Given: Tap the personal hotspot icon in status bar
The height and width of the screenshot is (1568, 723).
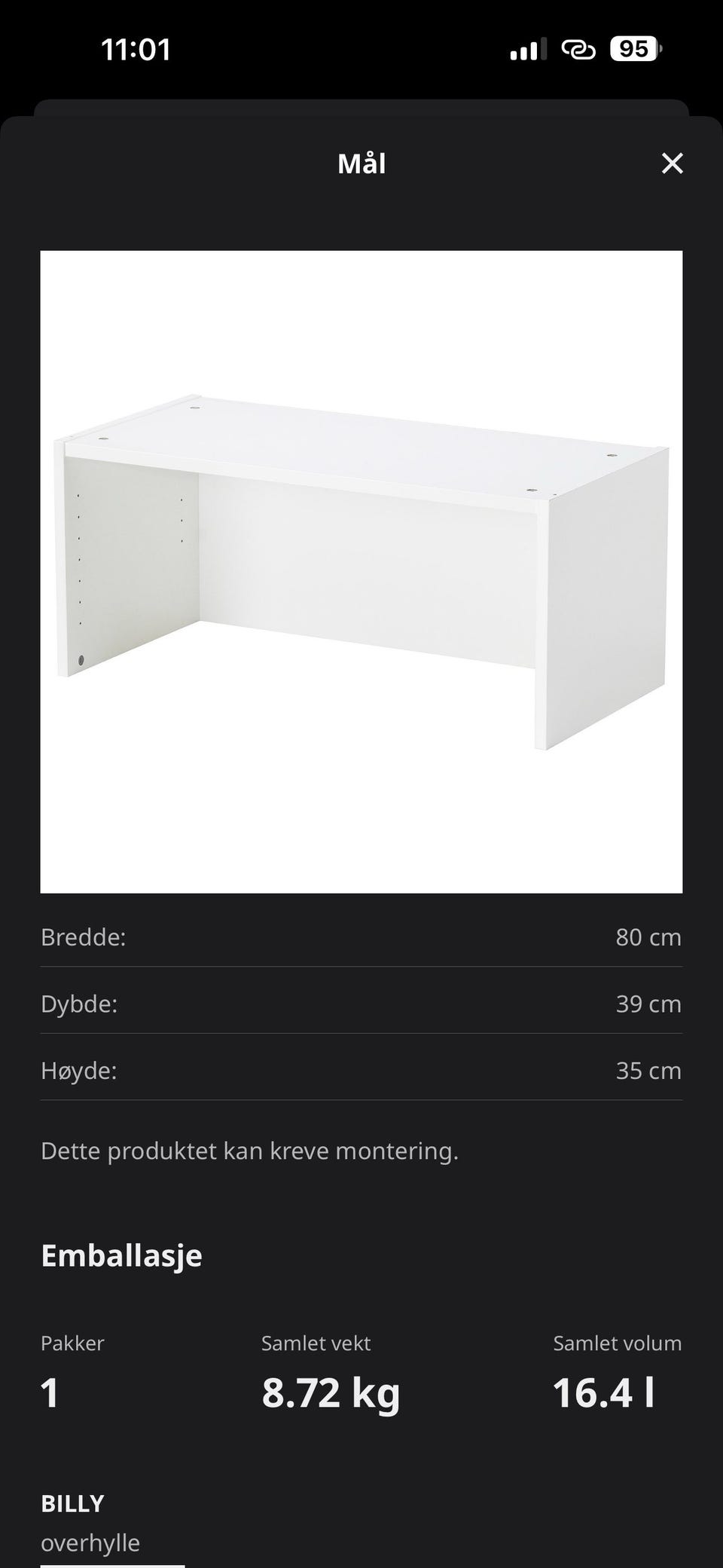Looking at the screenshot, I should [x=580, y=48].
